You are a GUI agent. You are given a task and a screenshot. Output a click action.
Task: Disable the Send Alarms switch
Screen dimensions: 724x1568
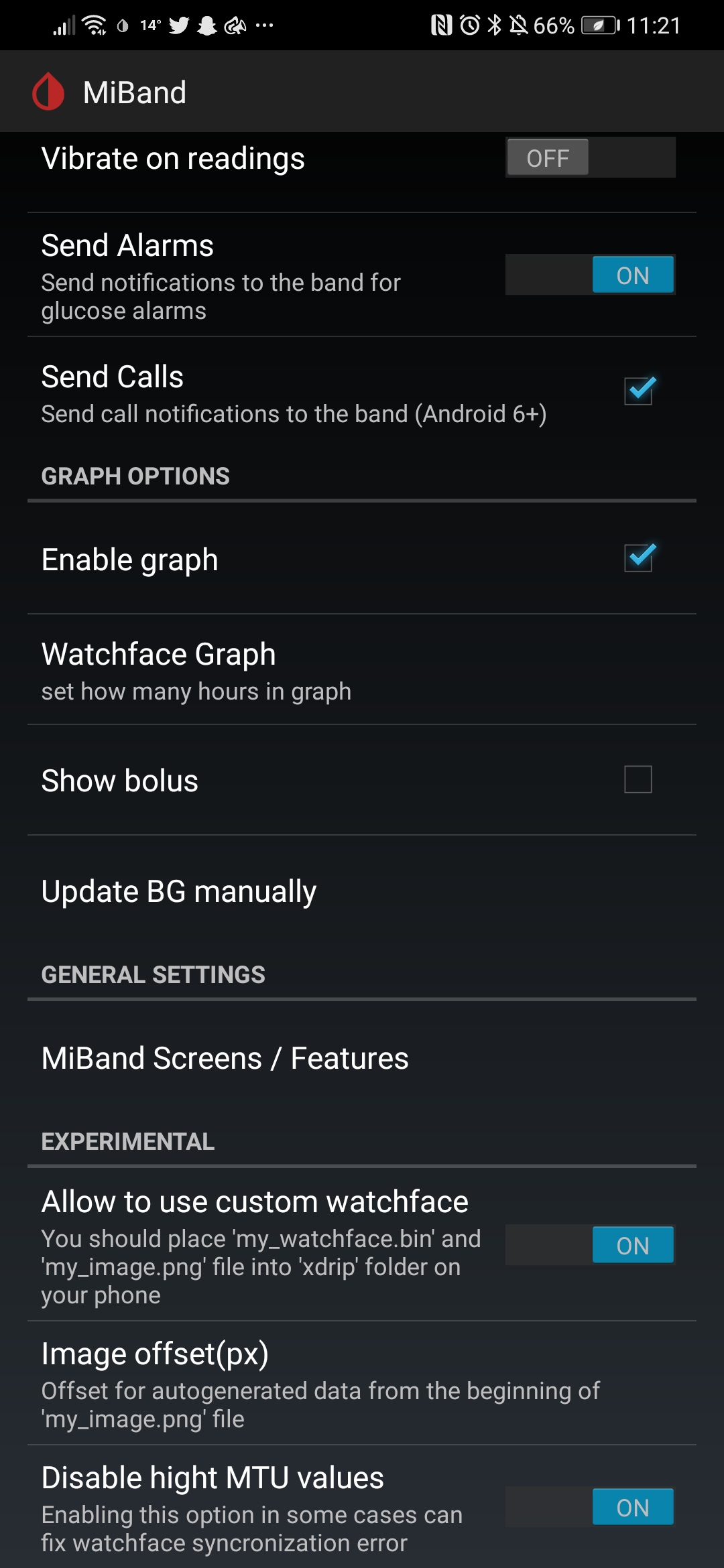(590, 275)
